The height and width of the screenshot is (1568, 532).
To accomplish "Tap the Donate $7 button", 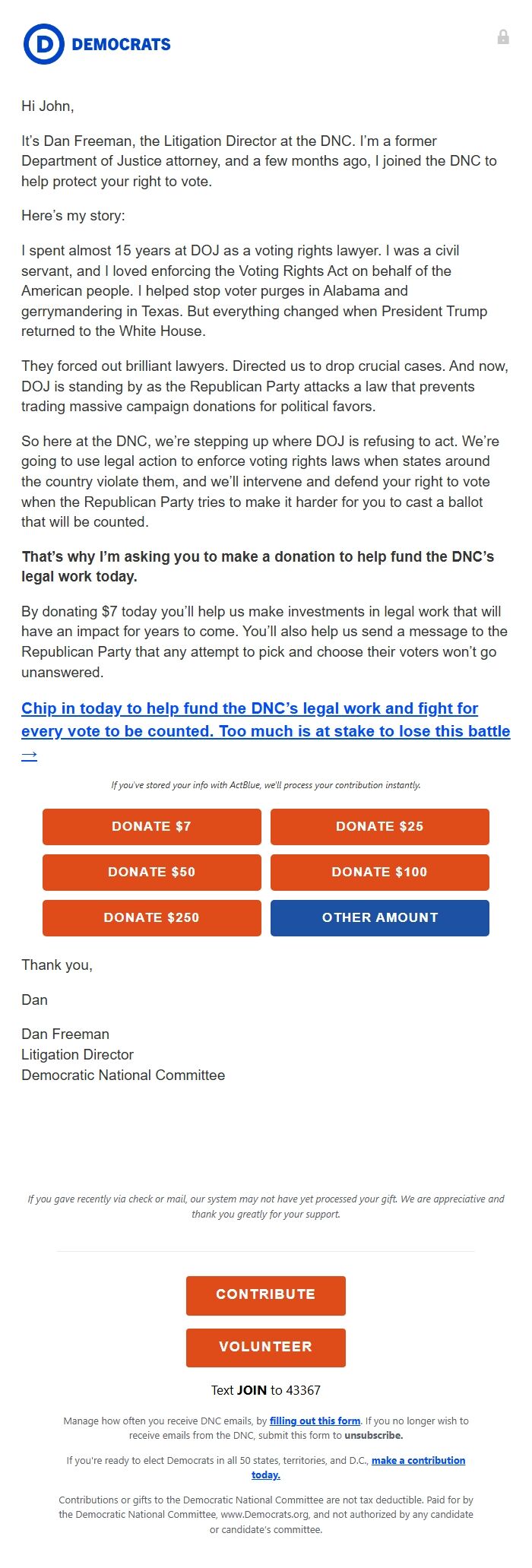I will click(x=151, y=826).
